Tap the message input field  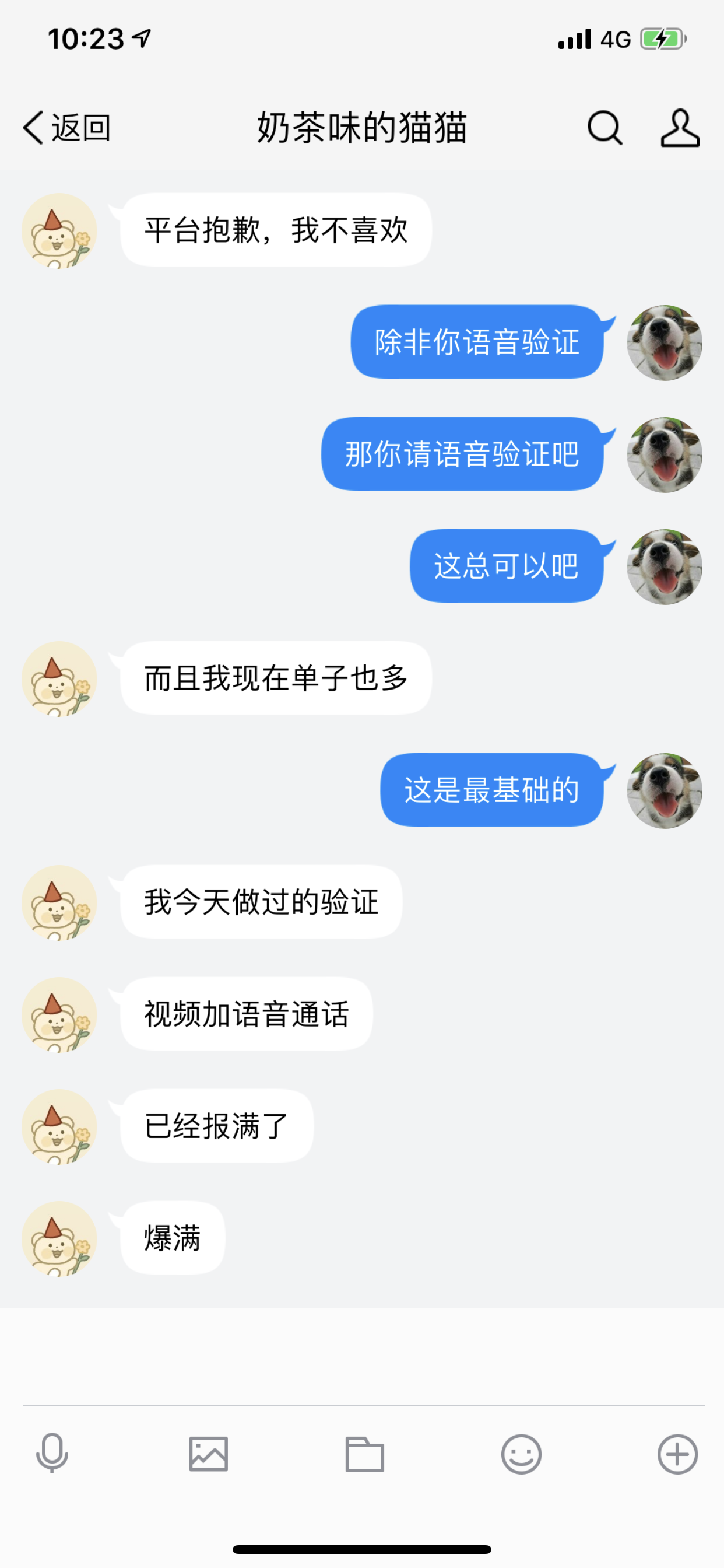pos(363,1357)
